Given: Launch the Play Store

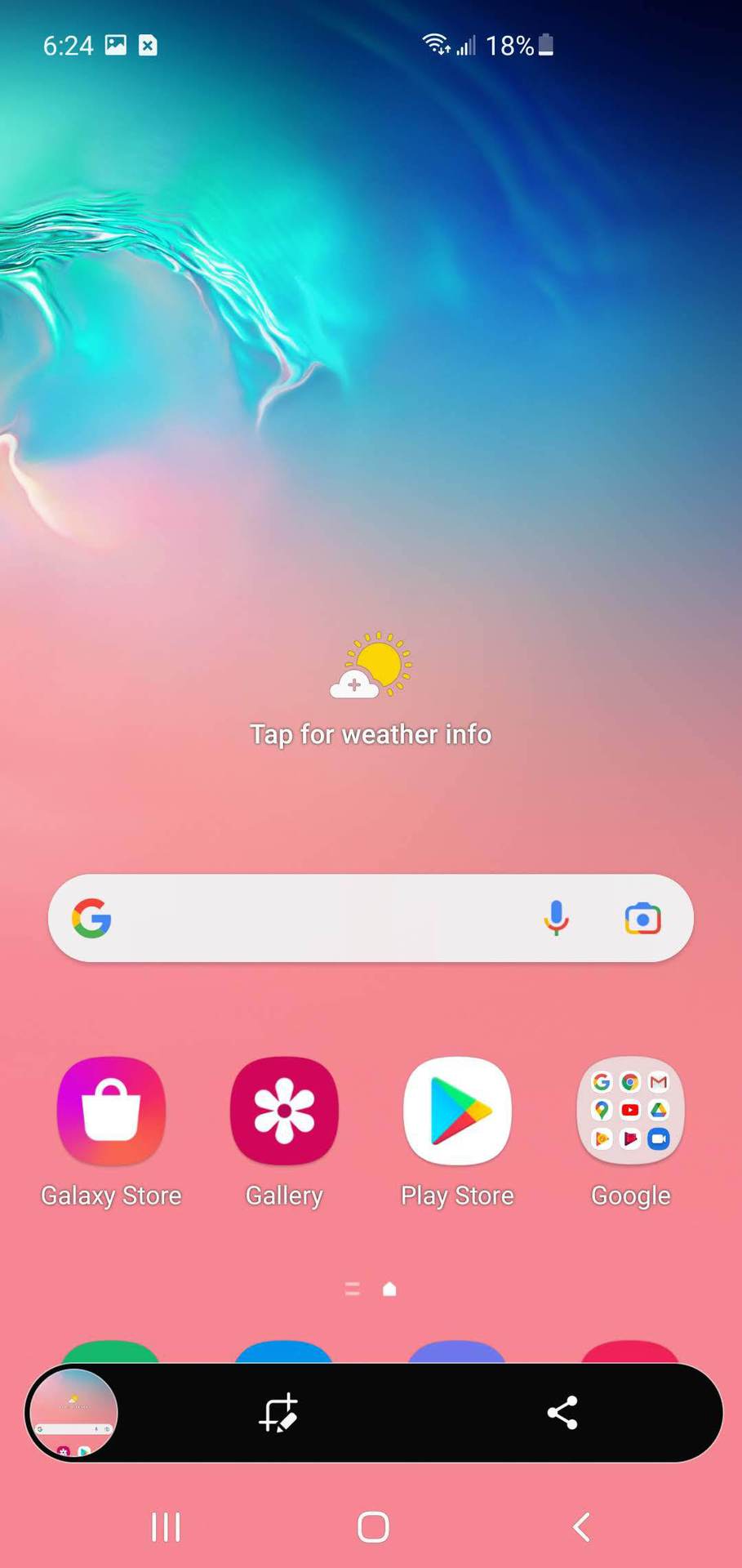Looking at the screenshot, I should (457, 1132).
